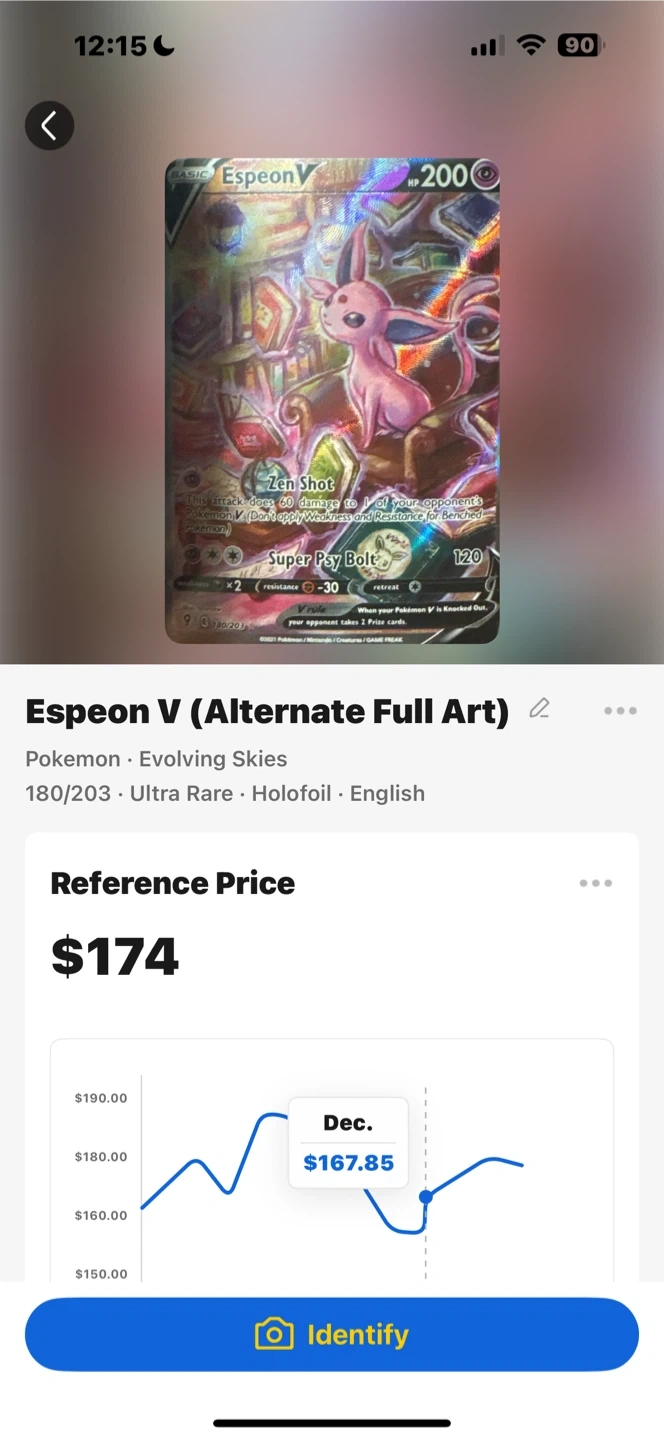The image size is (664, 1440).
Task: Tap the Identify camera button
Action: click(x=332, y=1334)
